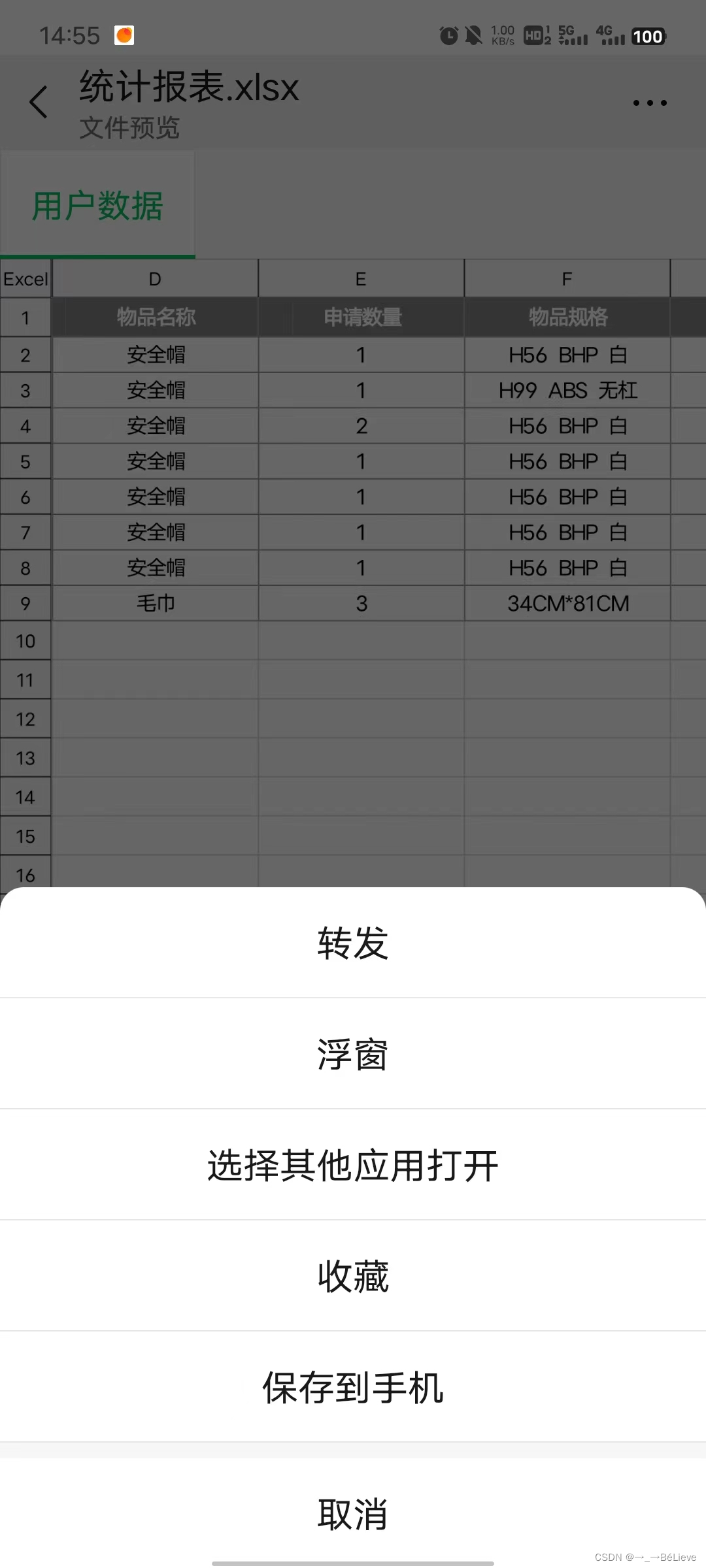Screen dimensions: 706x1568
Task: Open the three-dot more options icon
Action: pyautogui.click(x=649, y=103)
